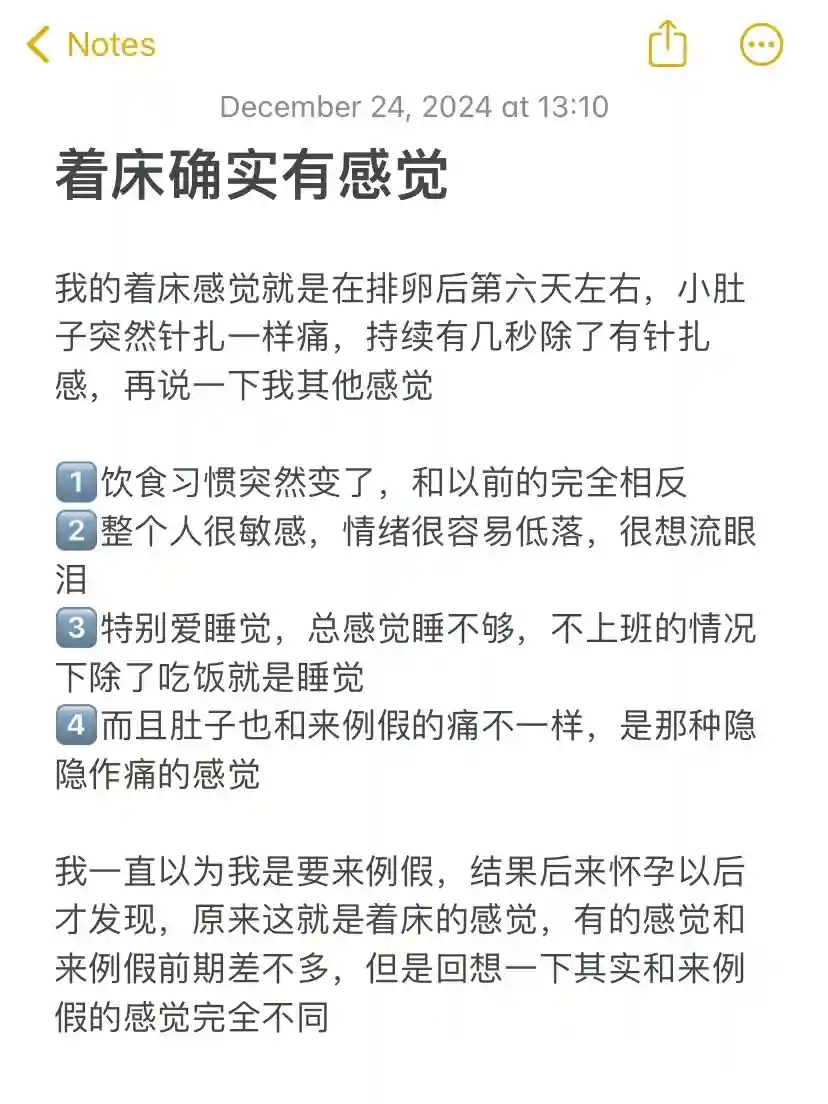Go back to the Notes list
This screenshot has height=1104, width=828.
pos(90,45)
